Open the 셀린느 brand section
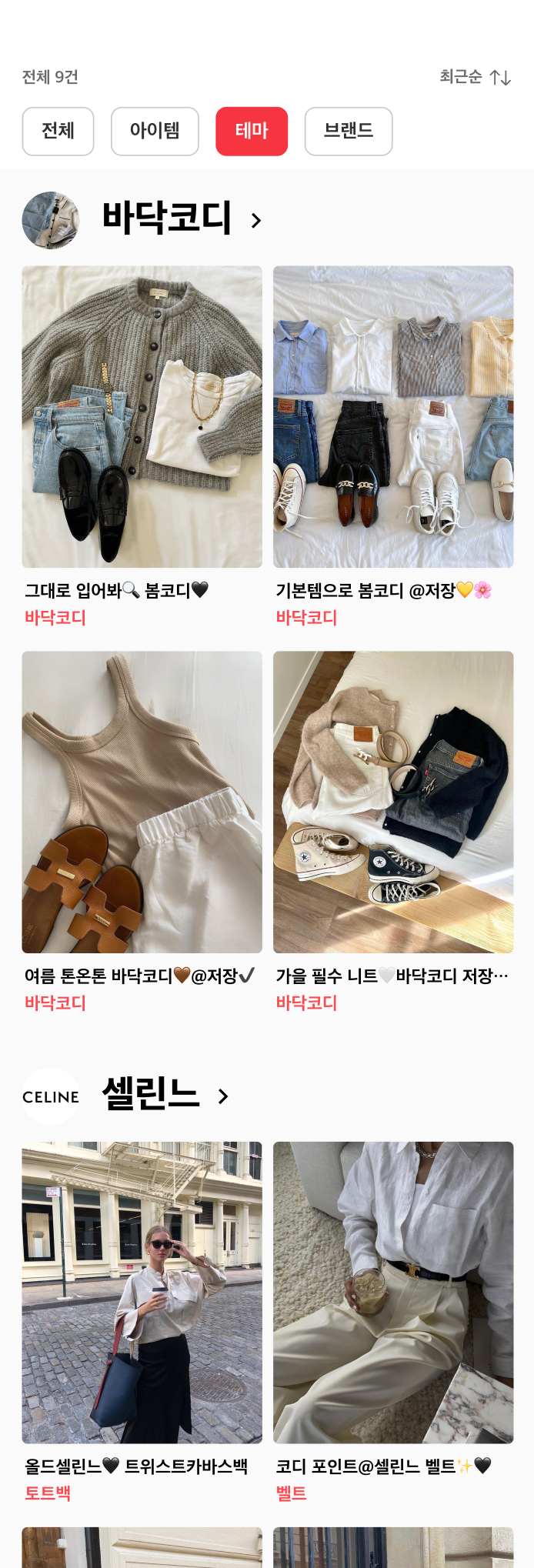This screenshot has width=534, height=1568. tap(164, 1096)
